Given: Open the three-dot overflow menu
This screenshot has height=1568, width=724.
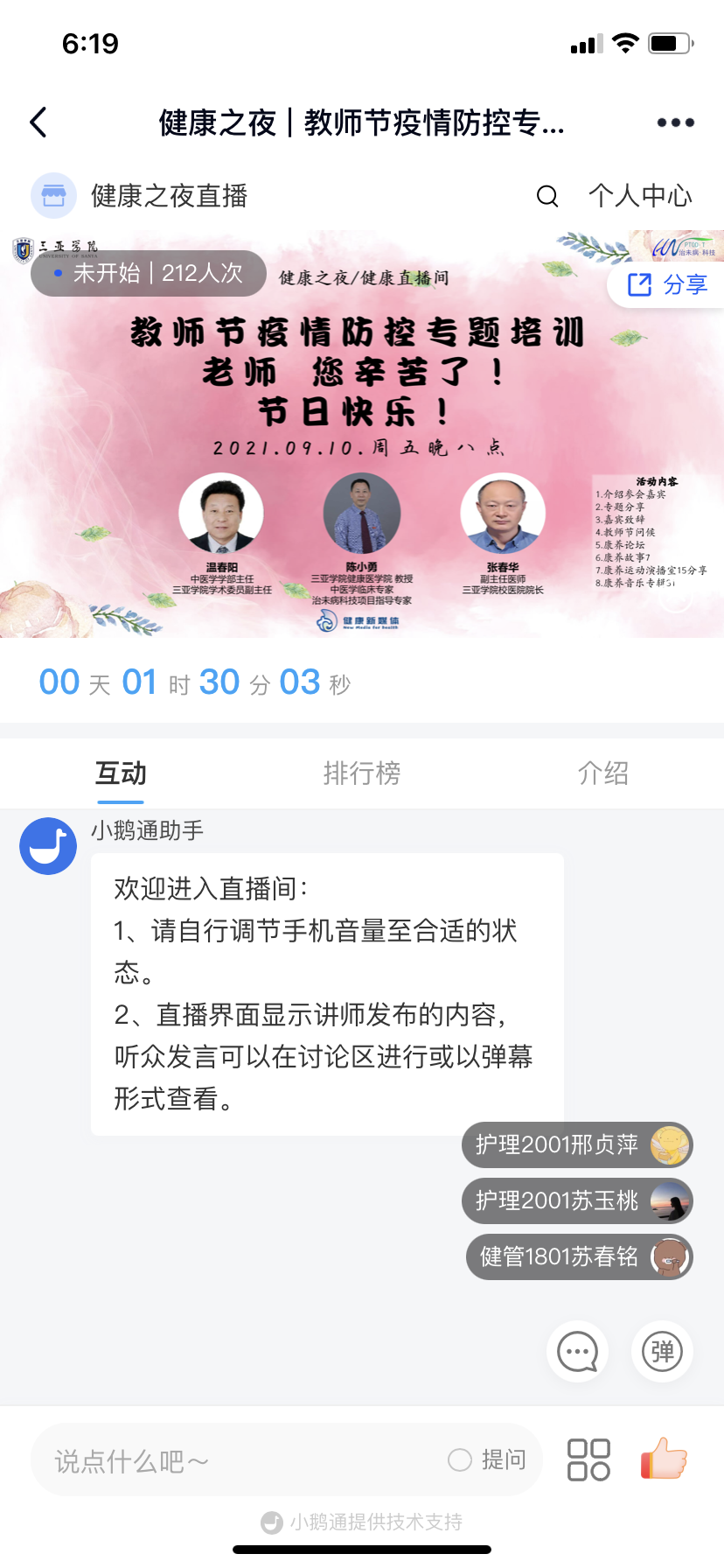Looking at the screenshot, I should [675, 122].
